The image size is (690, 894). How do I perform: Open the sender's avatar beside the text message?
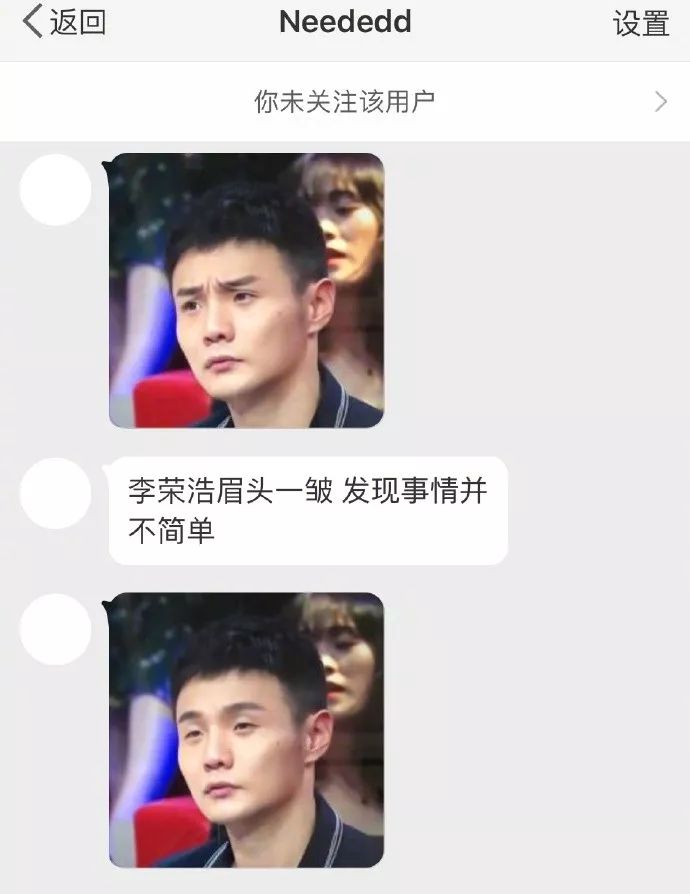pyautogui.click(x=56, y=494)
